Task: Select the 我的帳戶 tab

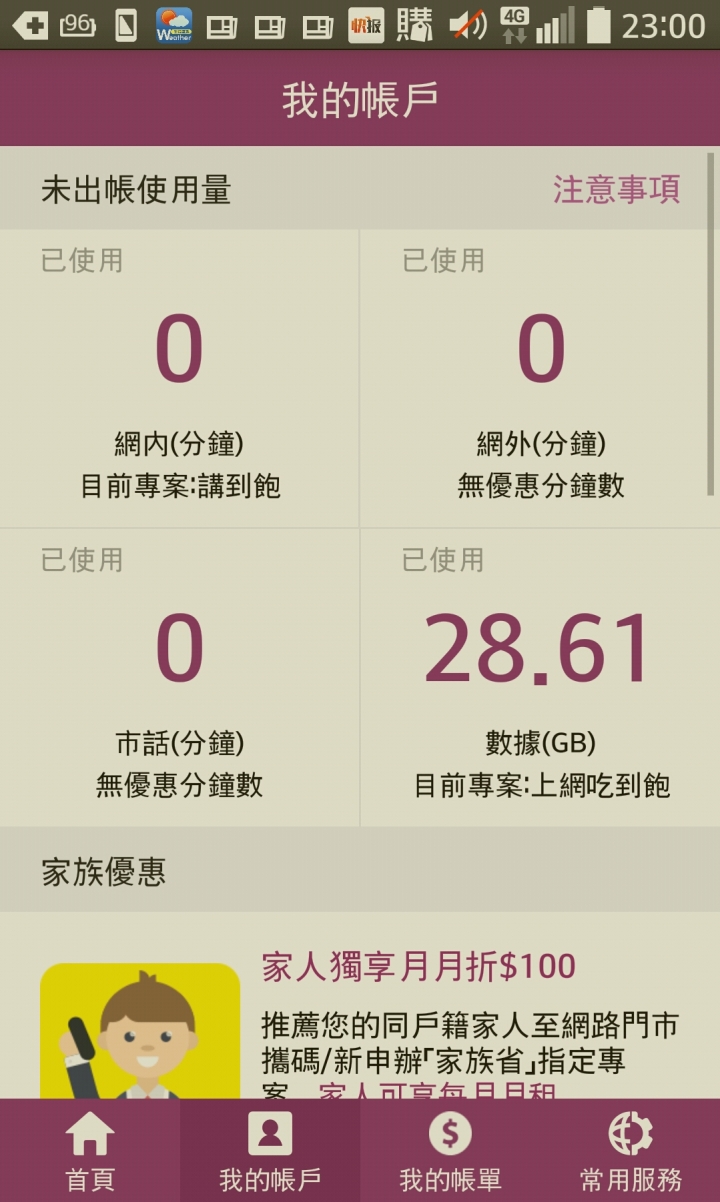Action: pyautogui.click(x=270, y=1151)
